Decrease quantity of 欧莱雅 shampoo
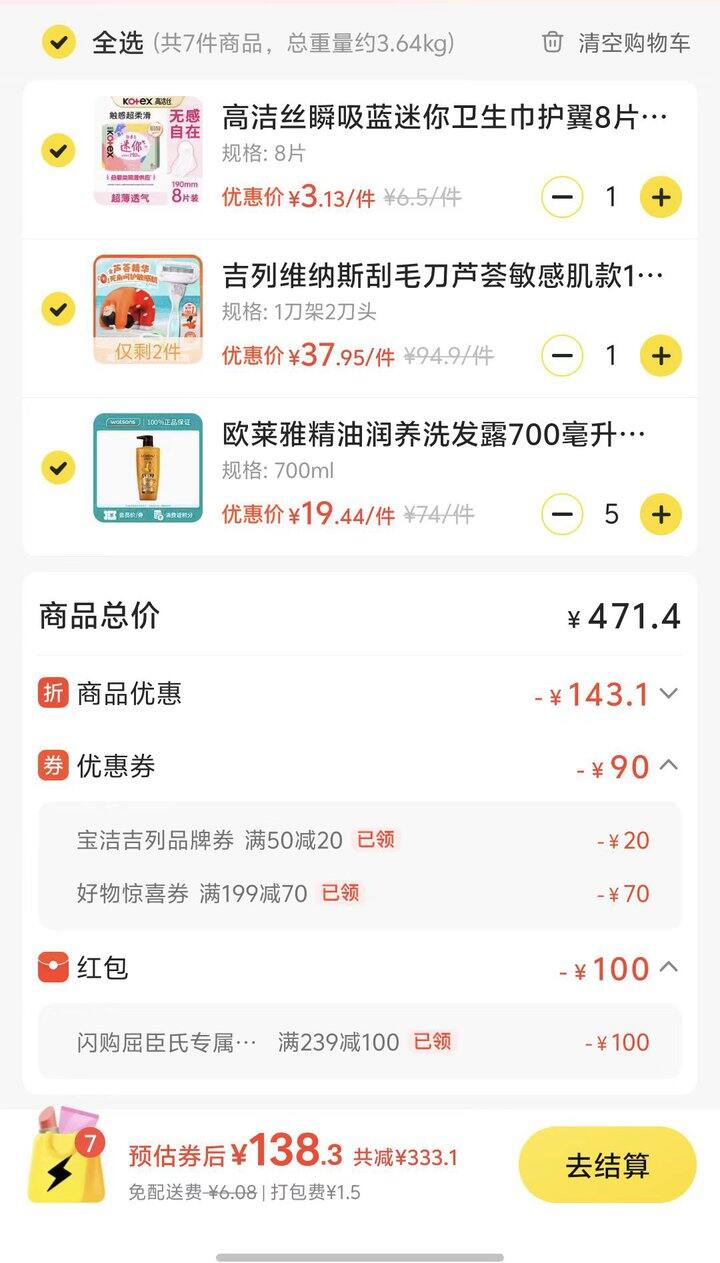720x1263 pixels. coord(562,515)
